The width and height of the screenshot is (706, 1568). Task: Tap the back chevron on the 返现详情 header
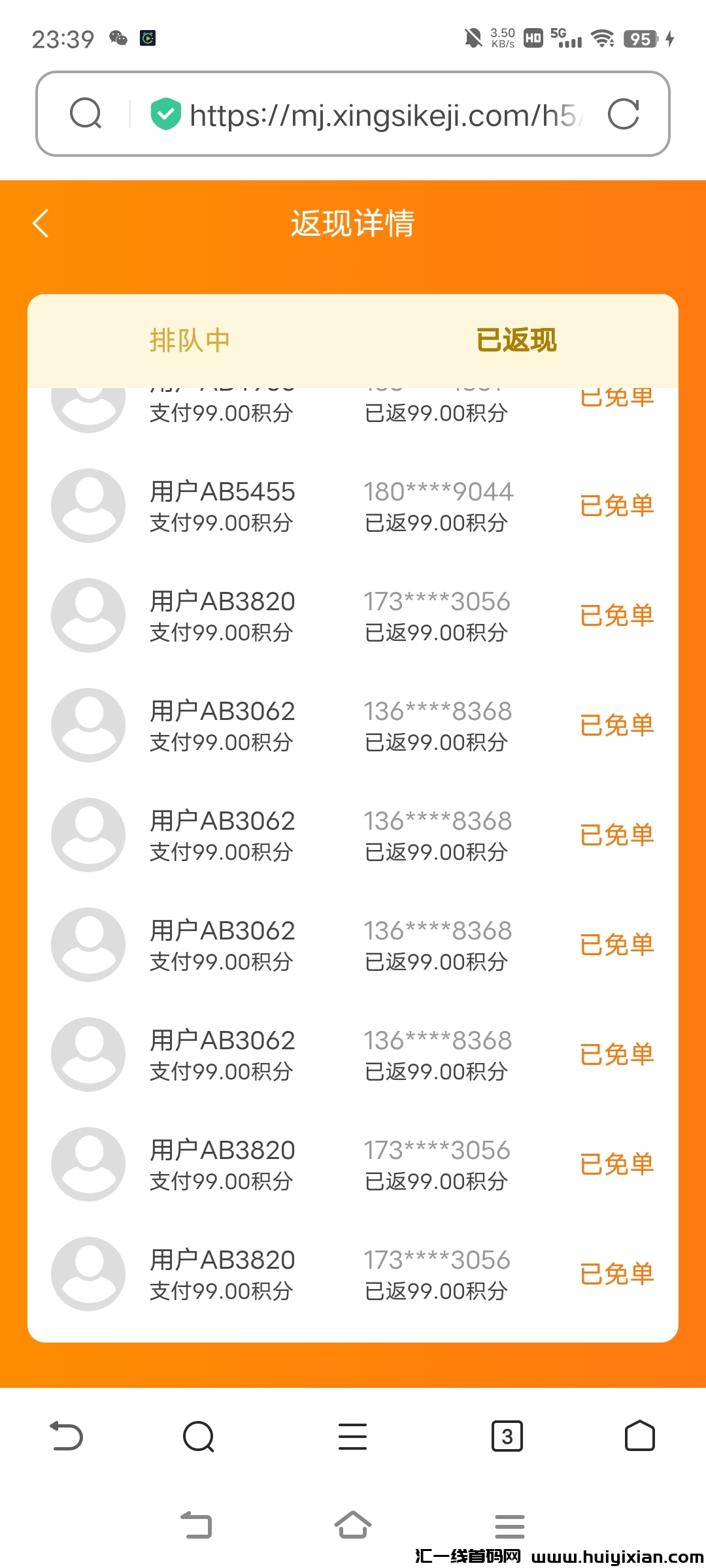click(x=41, y=223)
